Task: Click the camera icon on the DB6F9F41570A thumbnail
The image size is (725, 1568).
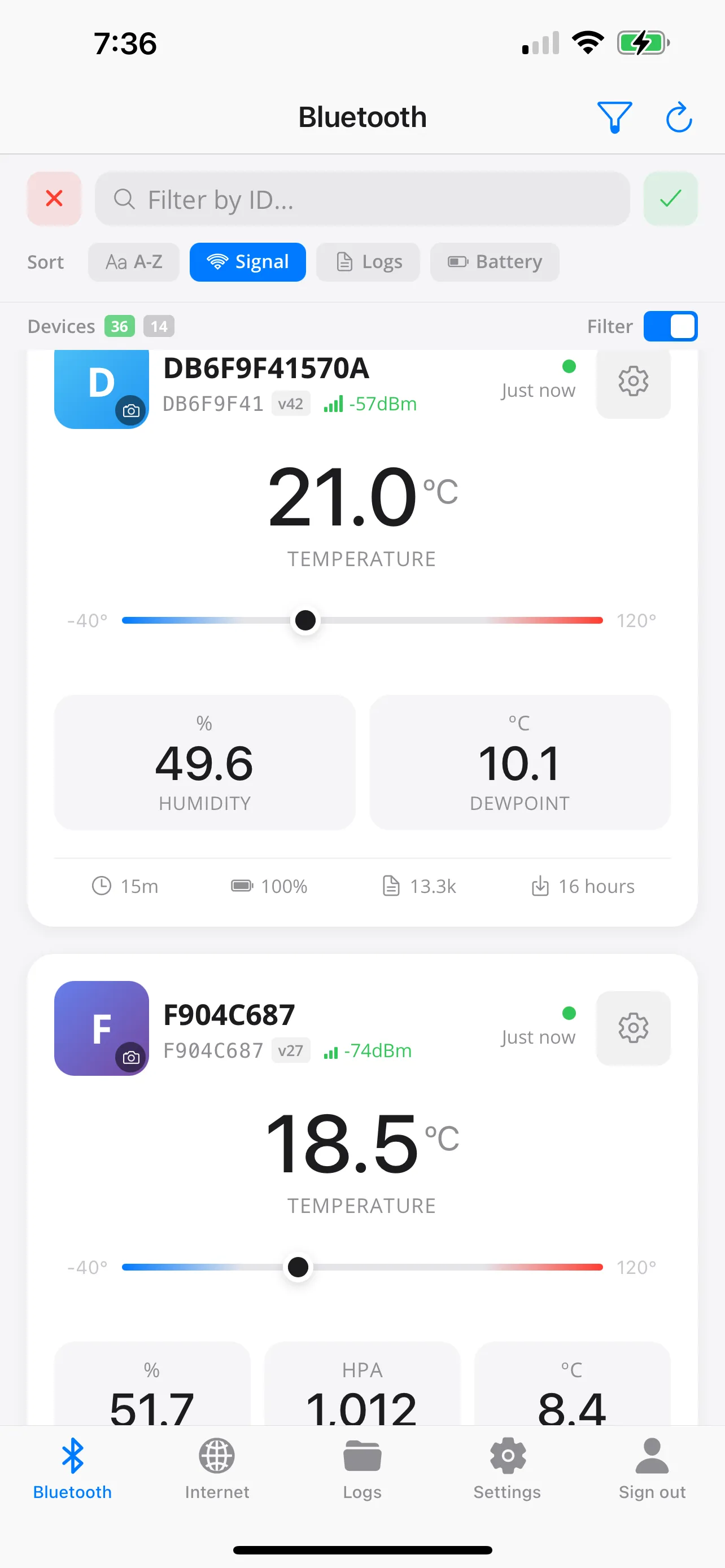Action: [132, 410]
